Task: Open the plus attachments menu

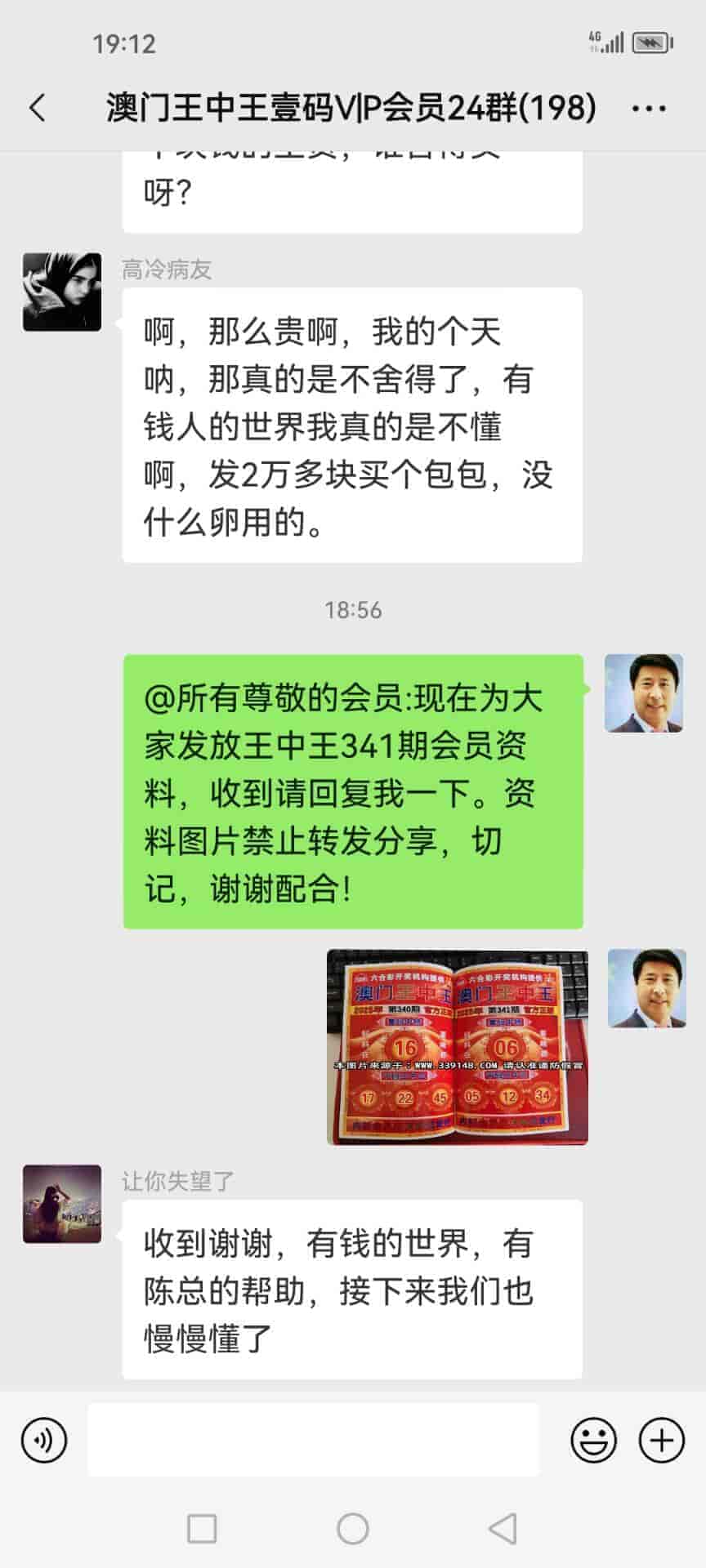Action: [x=661, y=1440]
